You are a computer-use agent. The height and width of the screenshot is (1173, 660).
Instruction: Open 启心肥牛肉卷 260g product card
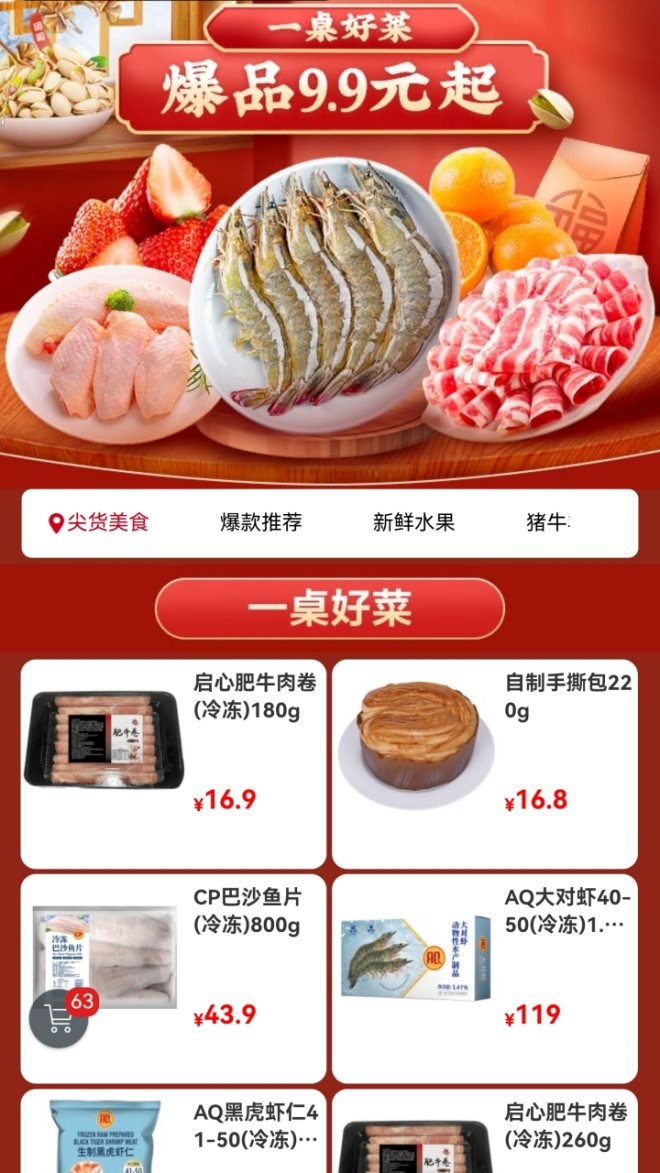pyautogui.click(x=484, y=1135)
